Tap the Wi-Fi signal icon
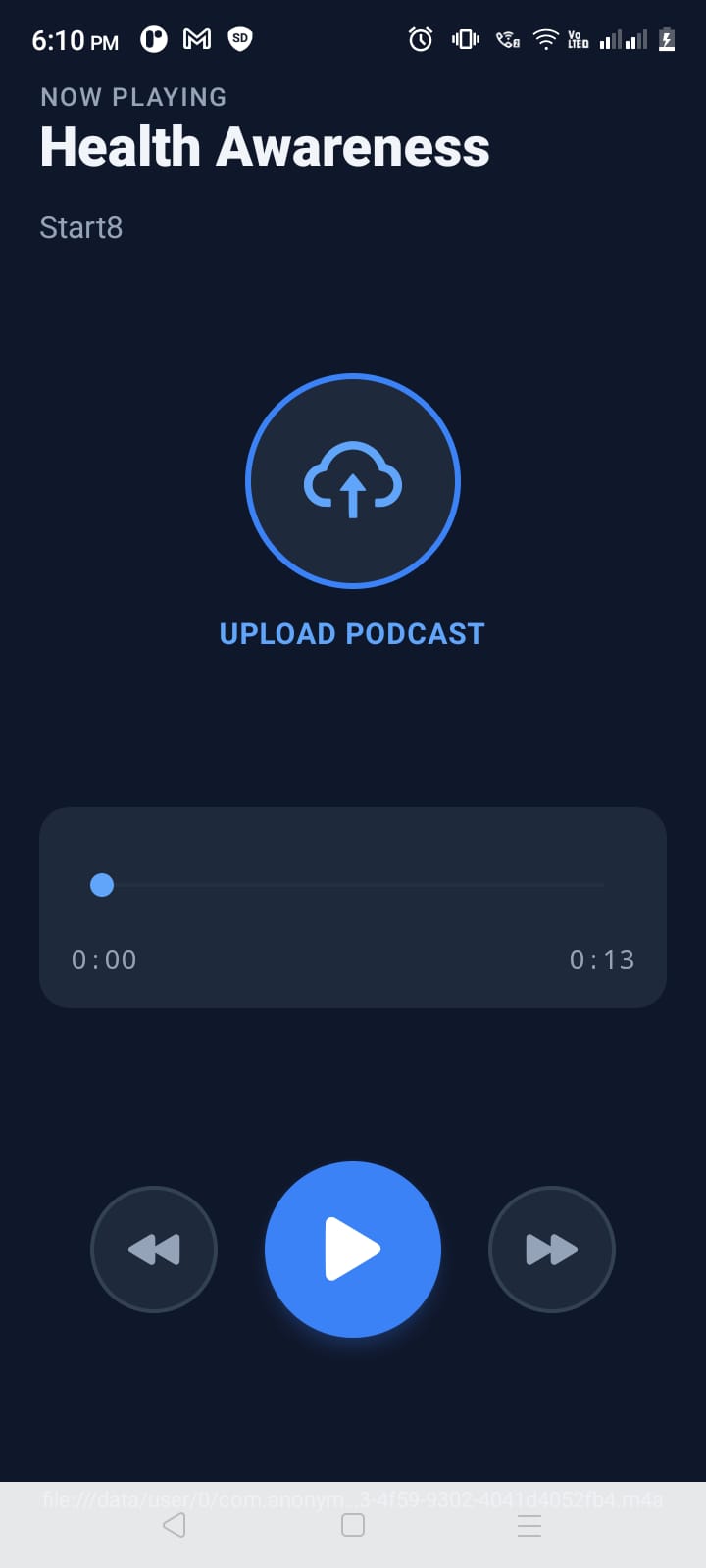 [x=544, y=39]
